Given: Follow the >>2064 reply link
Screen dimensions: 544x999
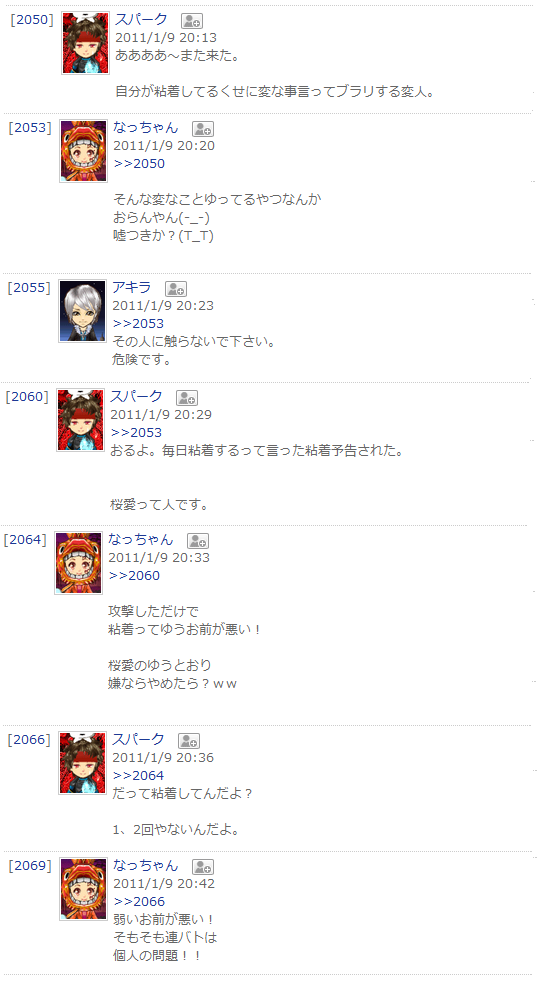Looking at the screenshot, I should click(138, 776).
